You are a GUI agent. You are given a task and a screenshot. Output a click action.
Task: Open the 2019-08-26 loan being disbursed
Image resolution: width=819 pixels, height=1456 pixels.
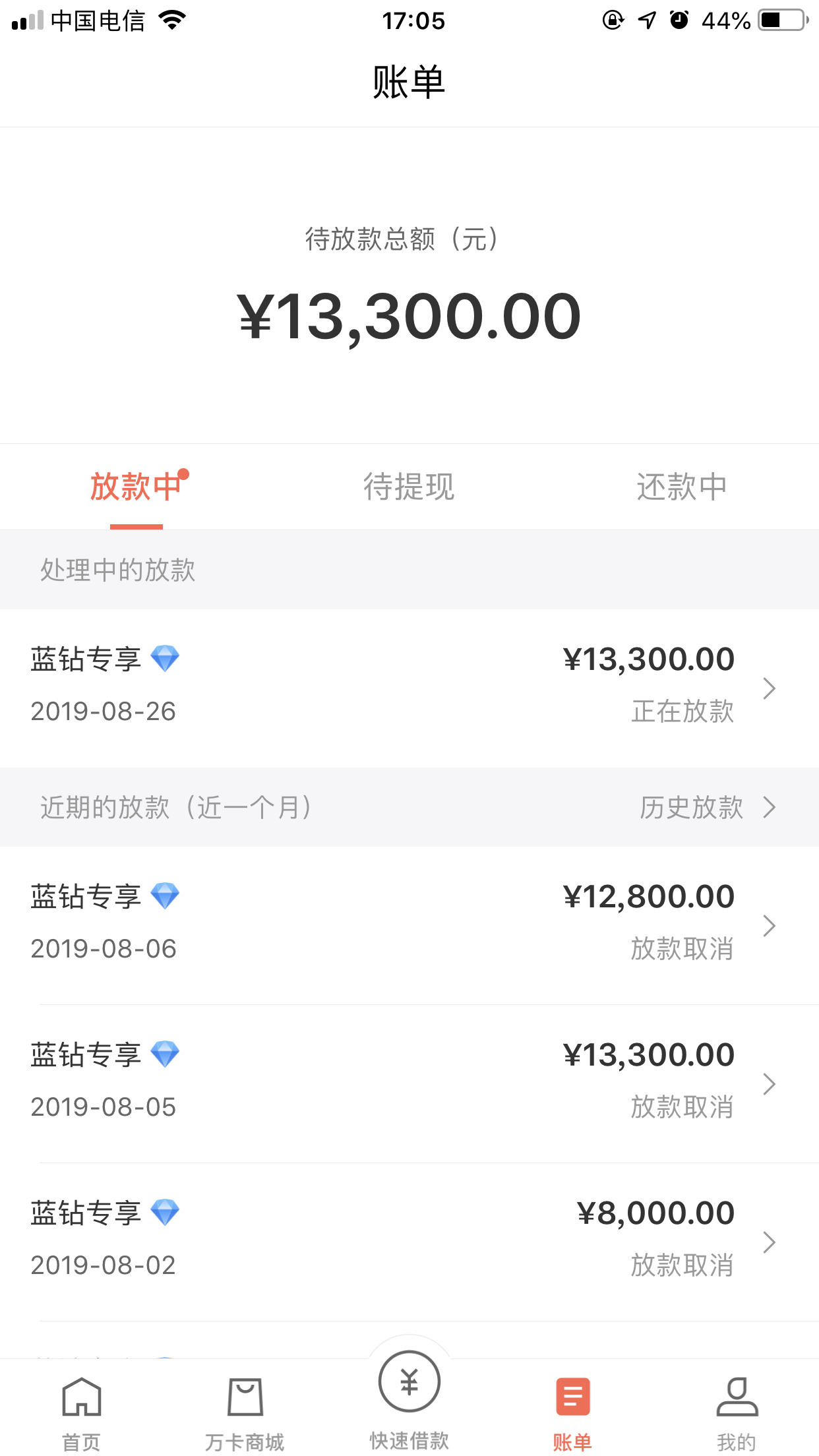pyautogui.click(x=409, y=688)
